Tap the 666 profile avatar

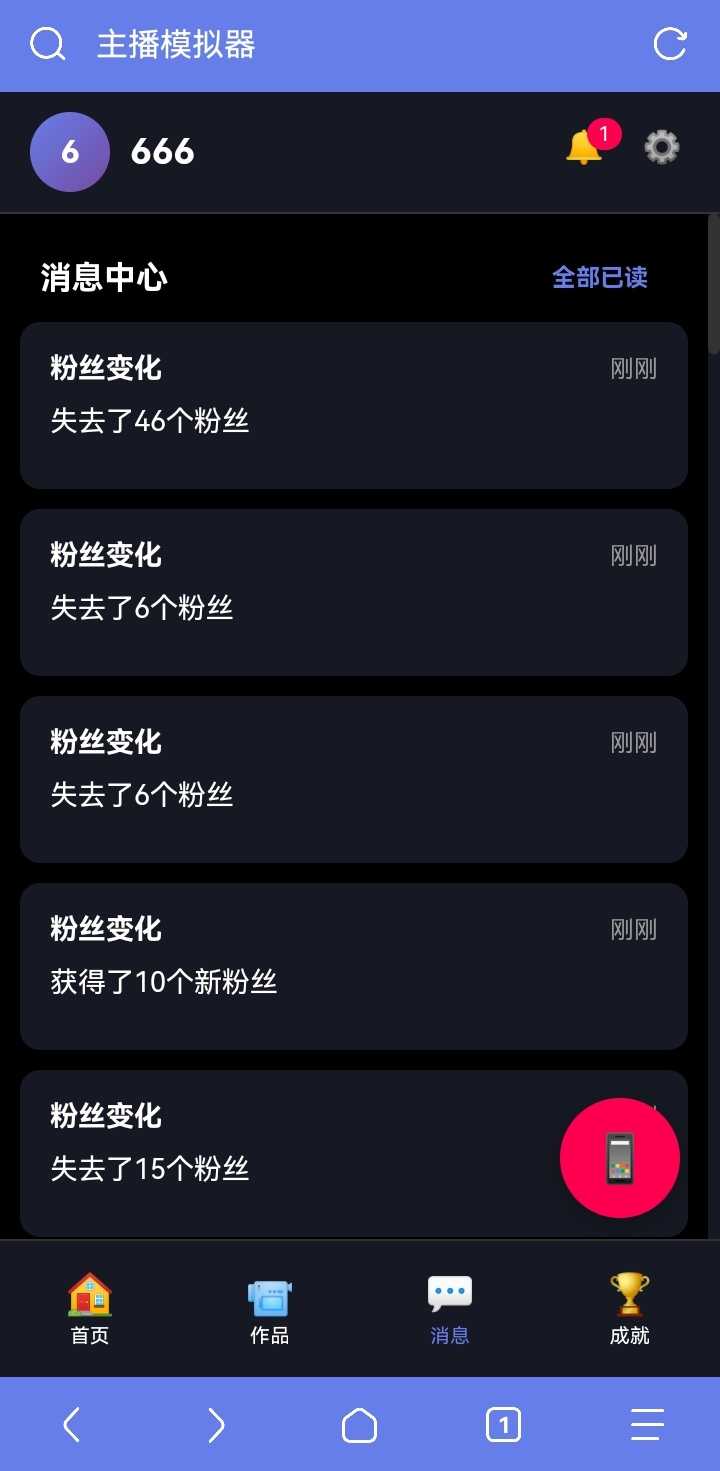tap(70, 152)
